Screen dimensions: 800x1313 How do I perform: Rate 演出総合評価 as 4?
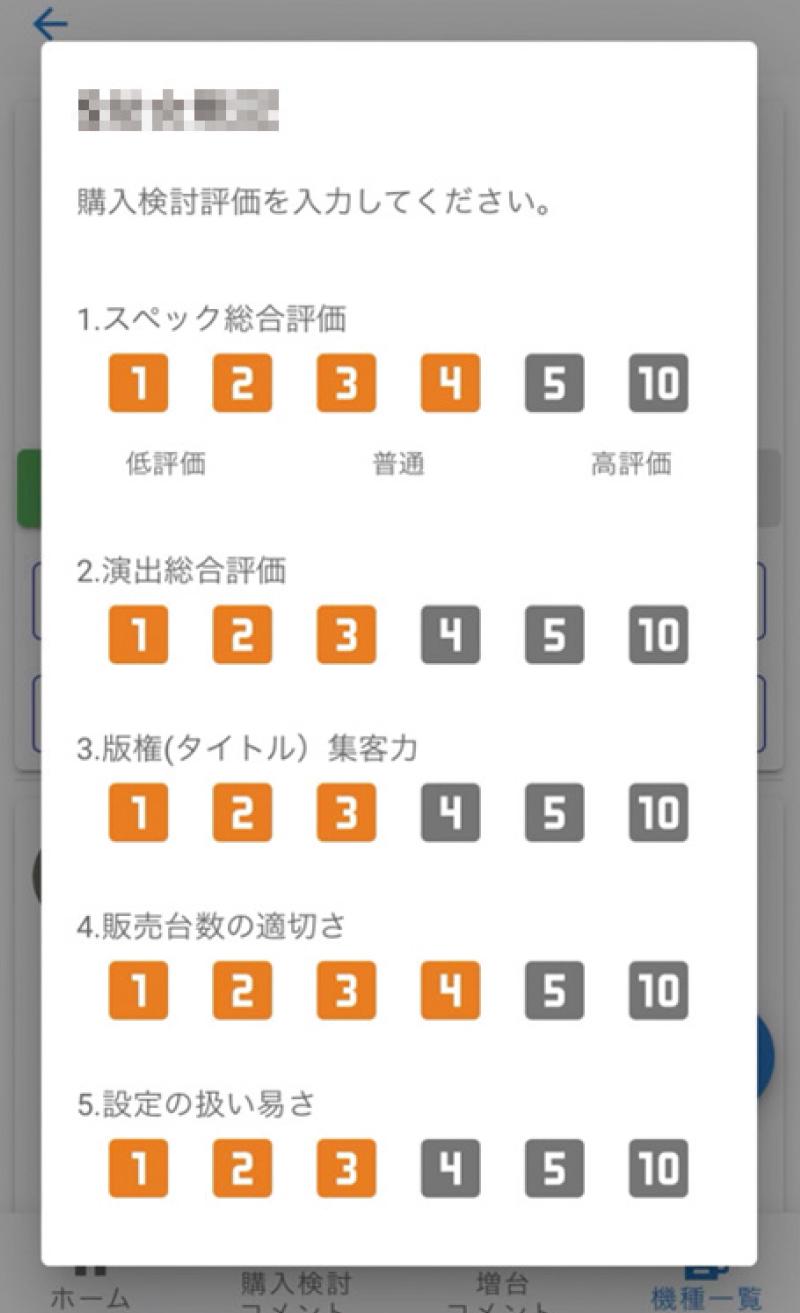[x=450, y=635]
